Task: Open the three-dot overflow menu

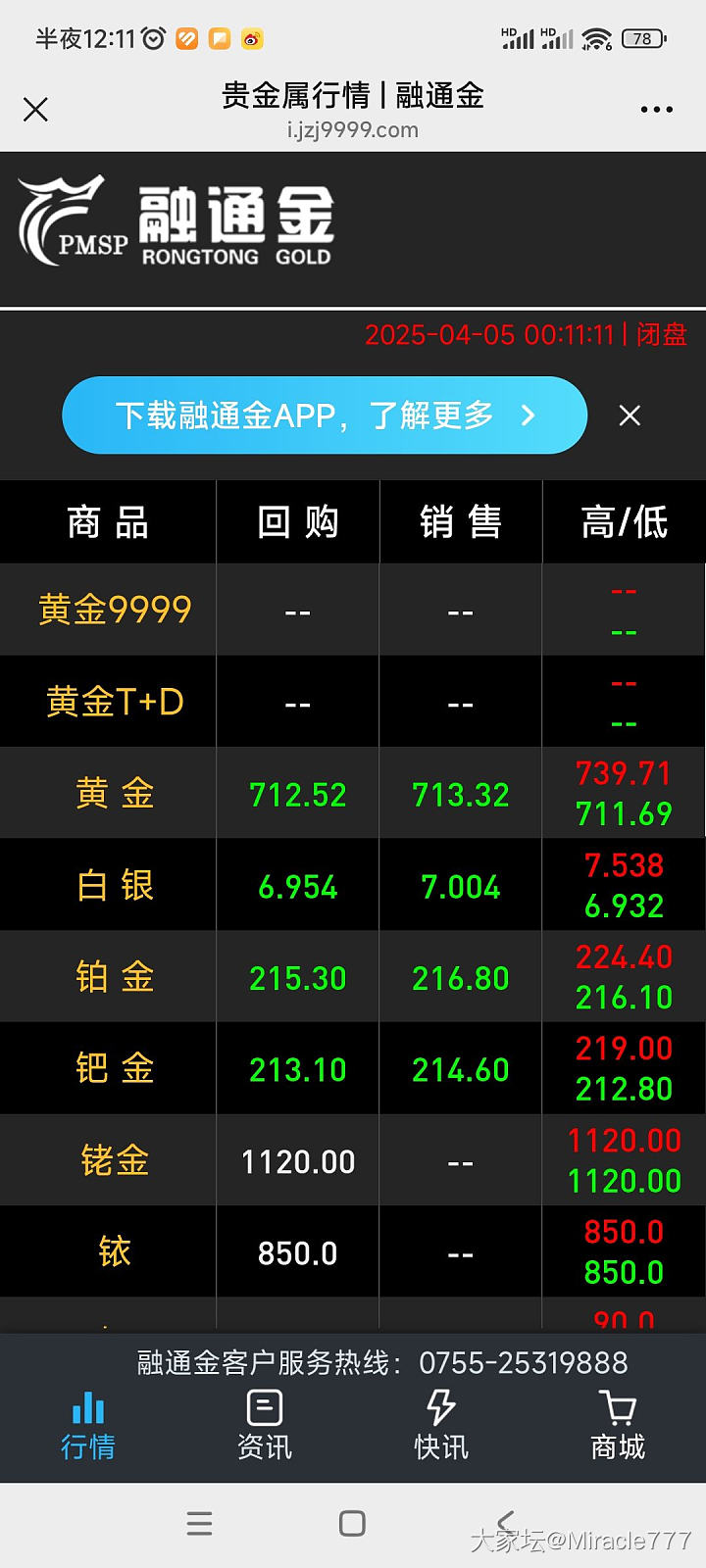Action: pyautogui.click(x=656, y=109)
